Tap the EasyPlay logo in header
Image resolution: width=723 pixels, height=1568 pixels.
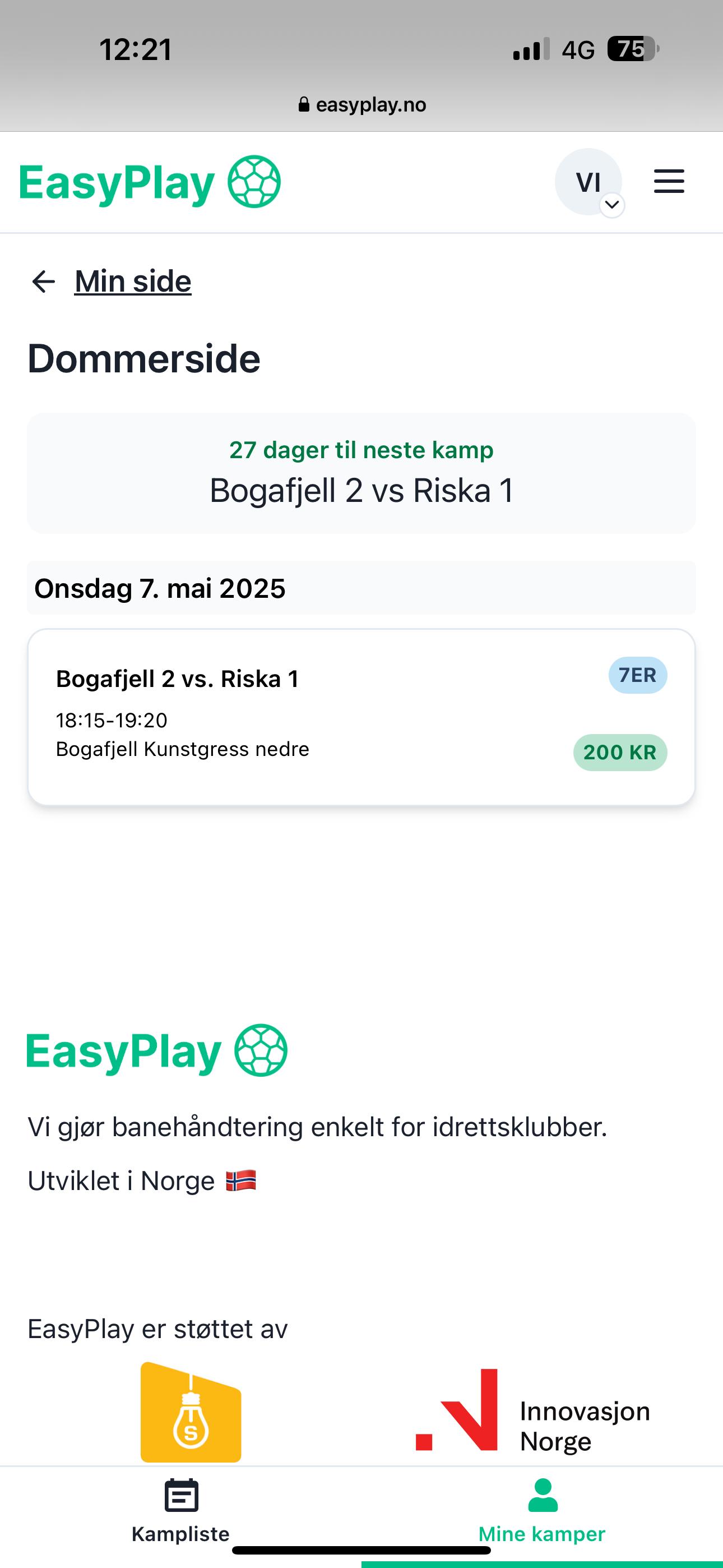click(x=150, y=182)
